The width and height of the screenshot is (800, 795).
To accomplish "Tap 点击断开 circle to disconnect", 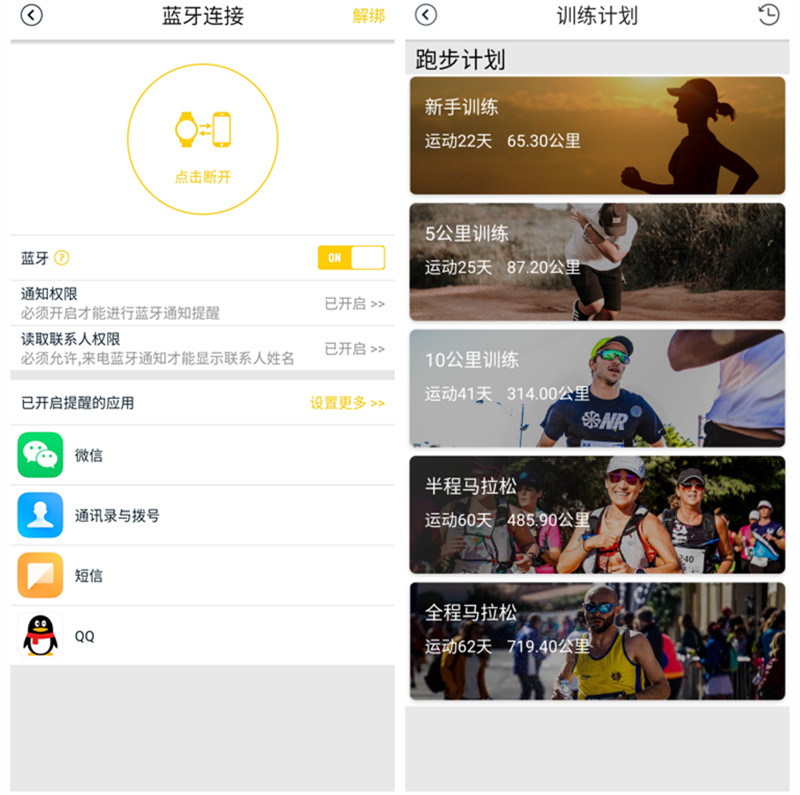I will [203, 139].
